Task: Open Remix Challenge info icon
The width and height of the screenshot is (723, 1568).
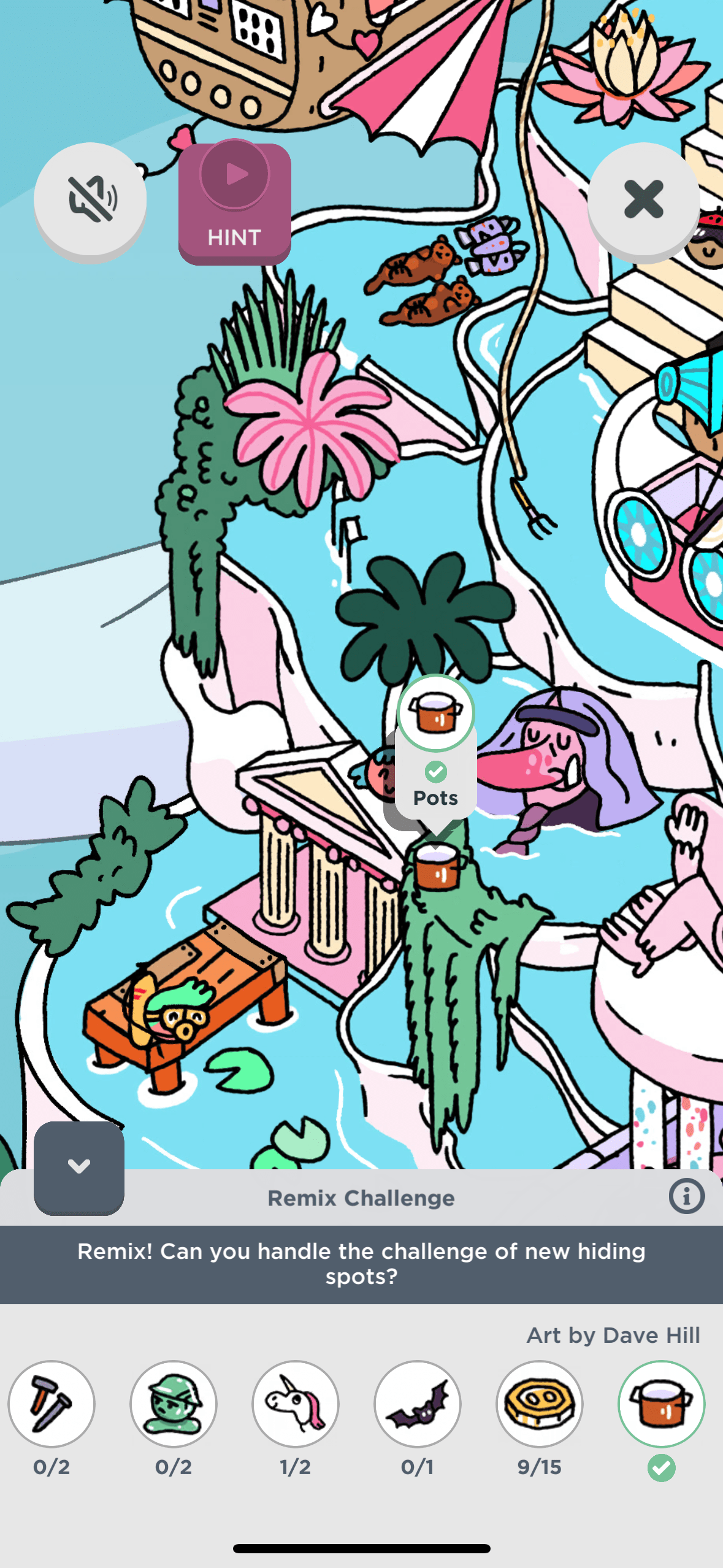Action: 686,1196
